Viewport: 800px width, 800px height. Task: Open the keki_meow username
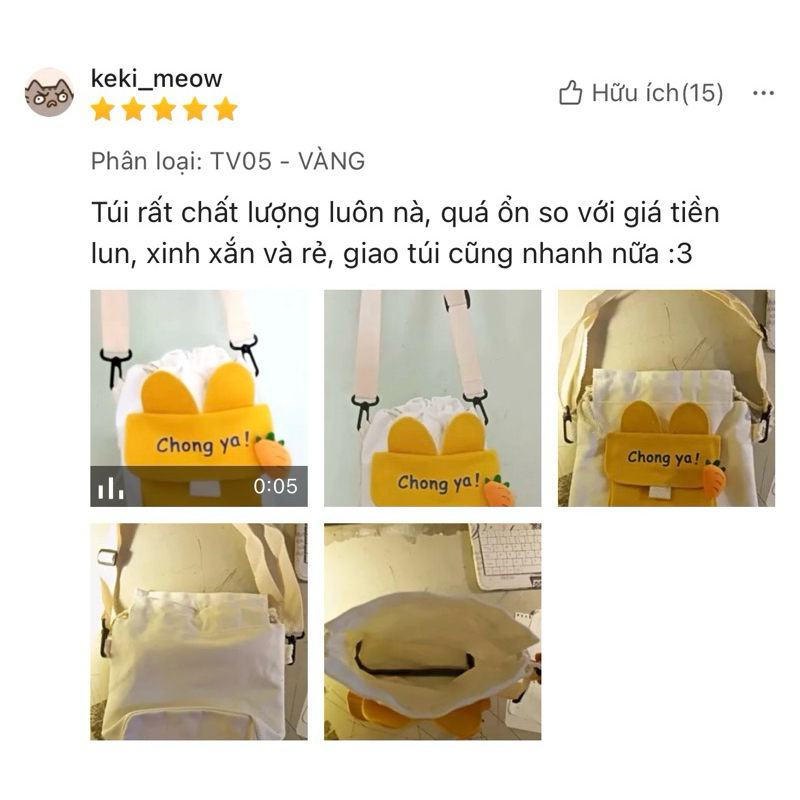pos(157,79)
